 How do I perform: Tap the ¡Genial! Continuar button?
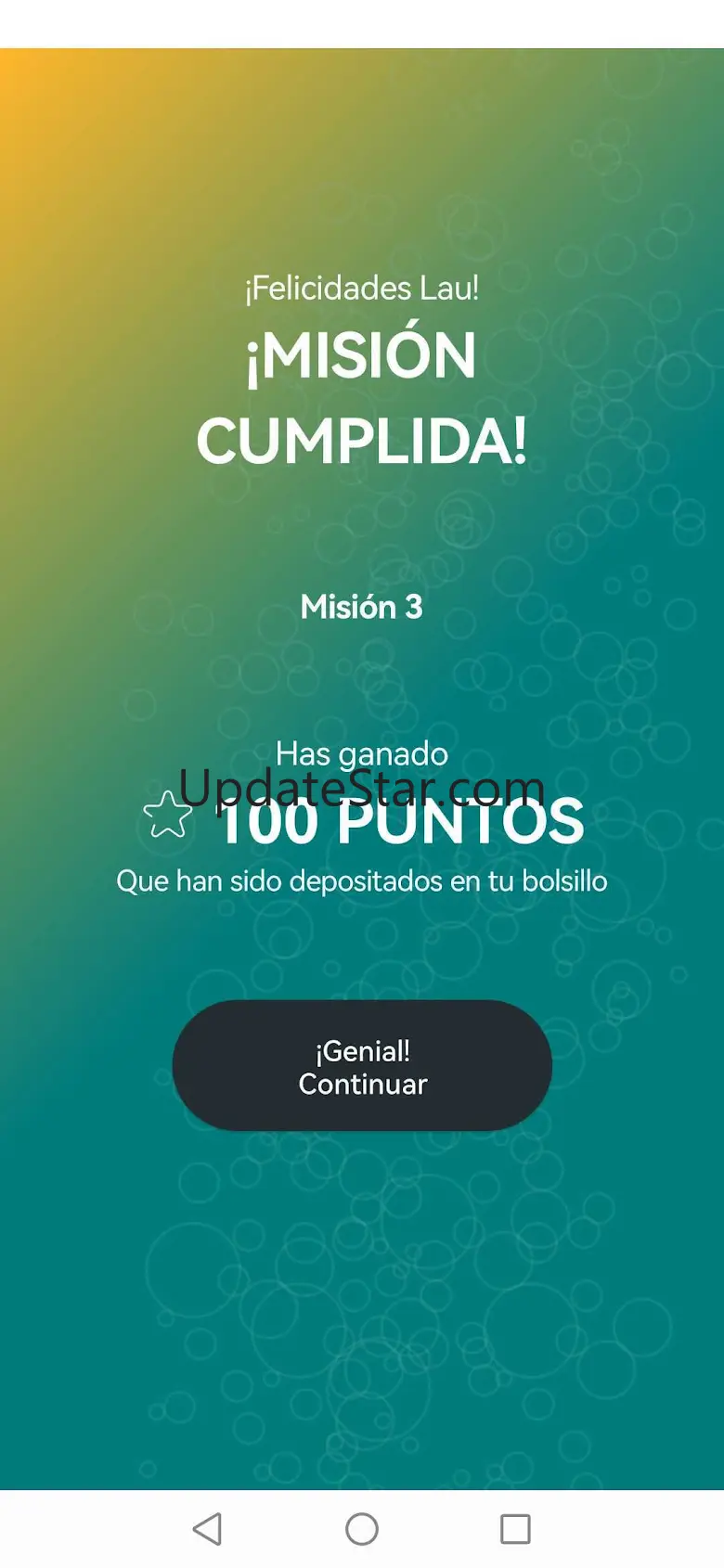[x=362, y=1065]
